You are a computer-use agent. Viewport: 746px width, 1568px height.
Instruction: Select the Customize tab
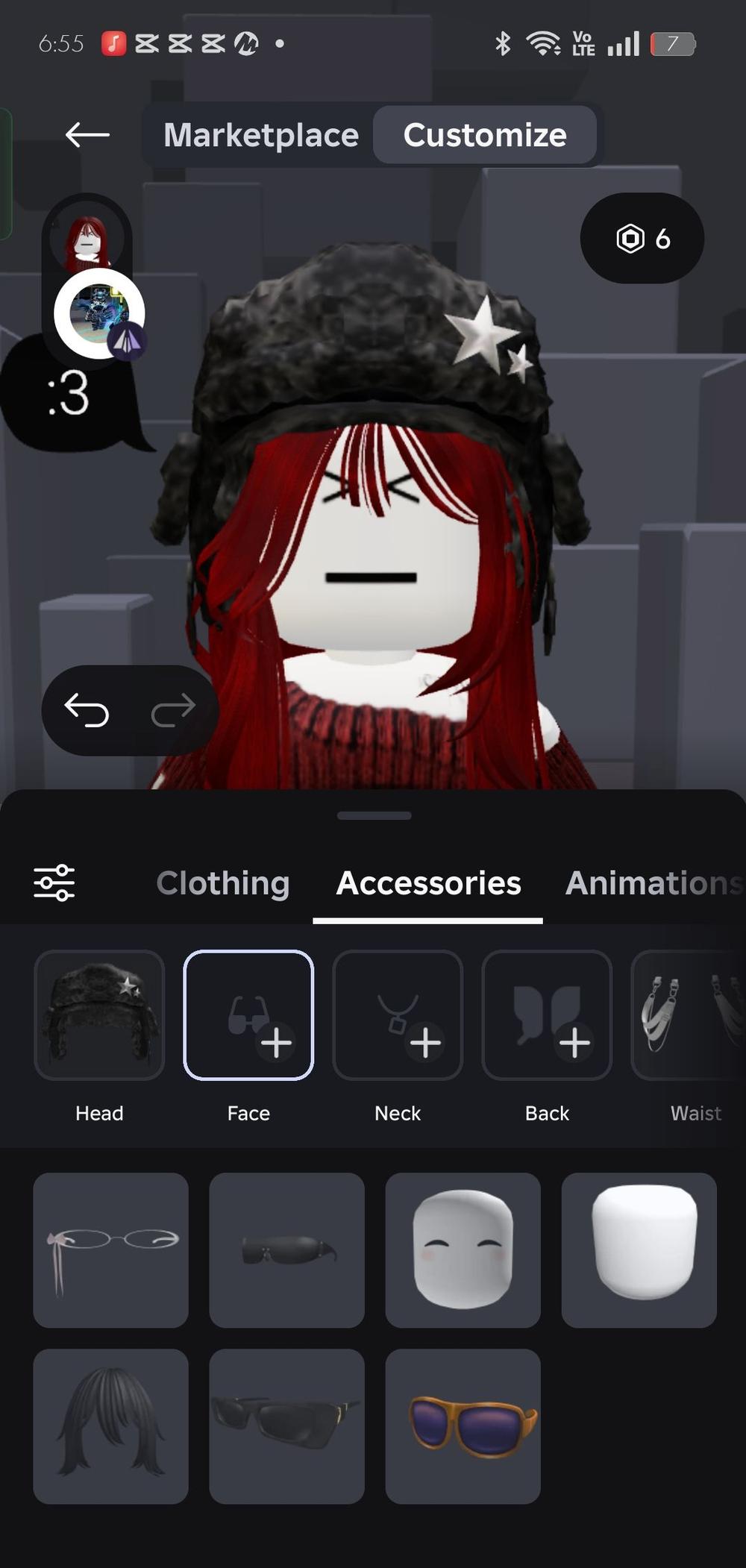point(485,135)
